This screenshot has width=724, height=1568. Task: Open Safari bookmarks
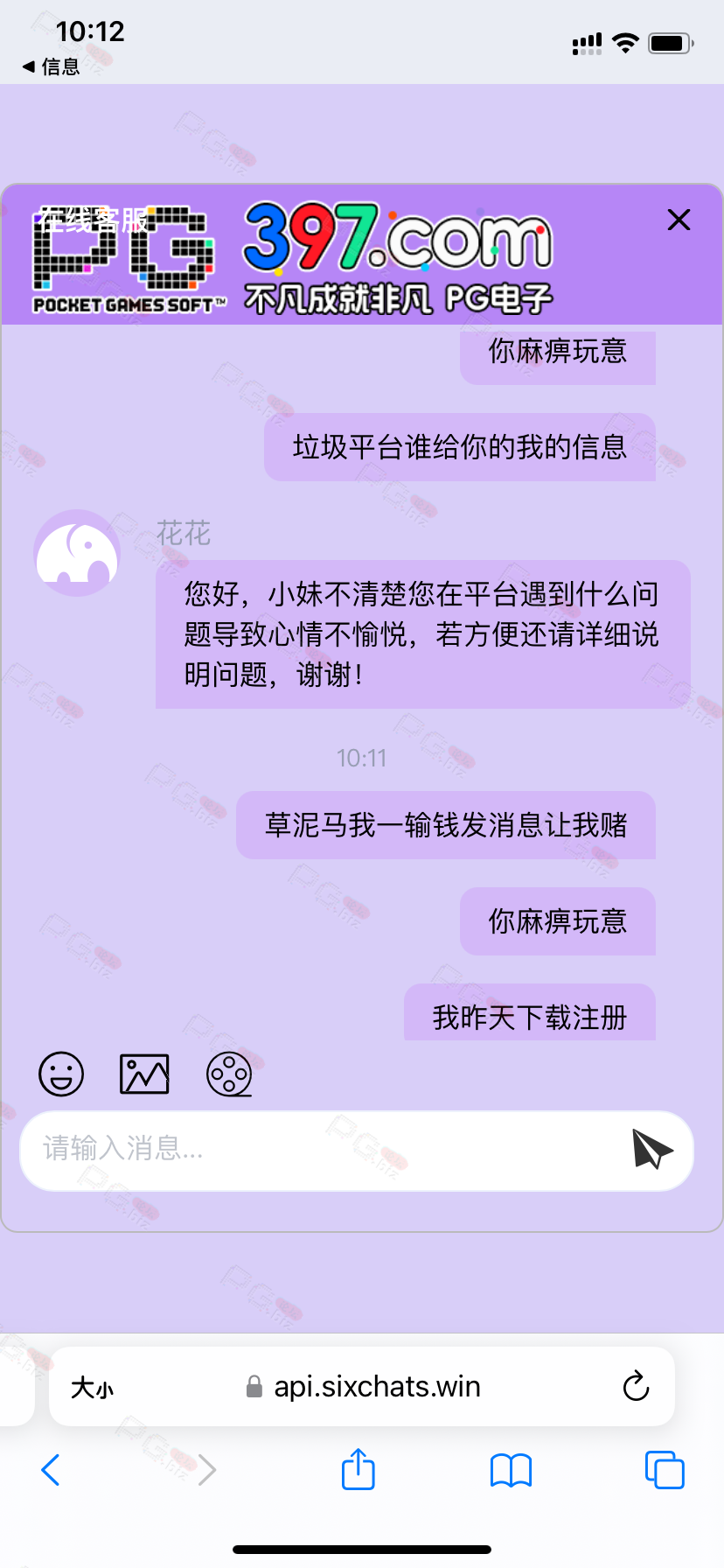click(x=512, y=1470)
